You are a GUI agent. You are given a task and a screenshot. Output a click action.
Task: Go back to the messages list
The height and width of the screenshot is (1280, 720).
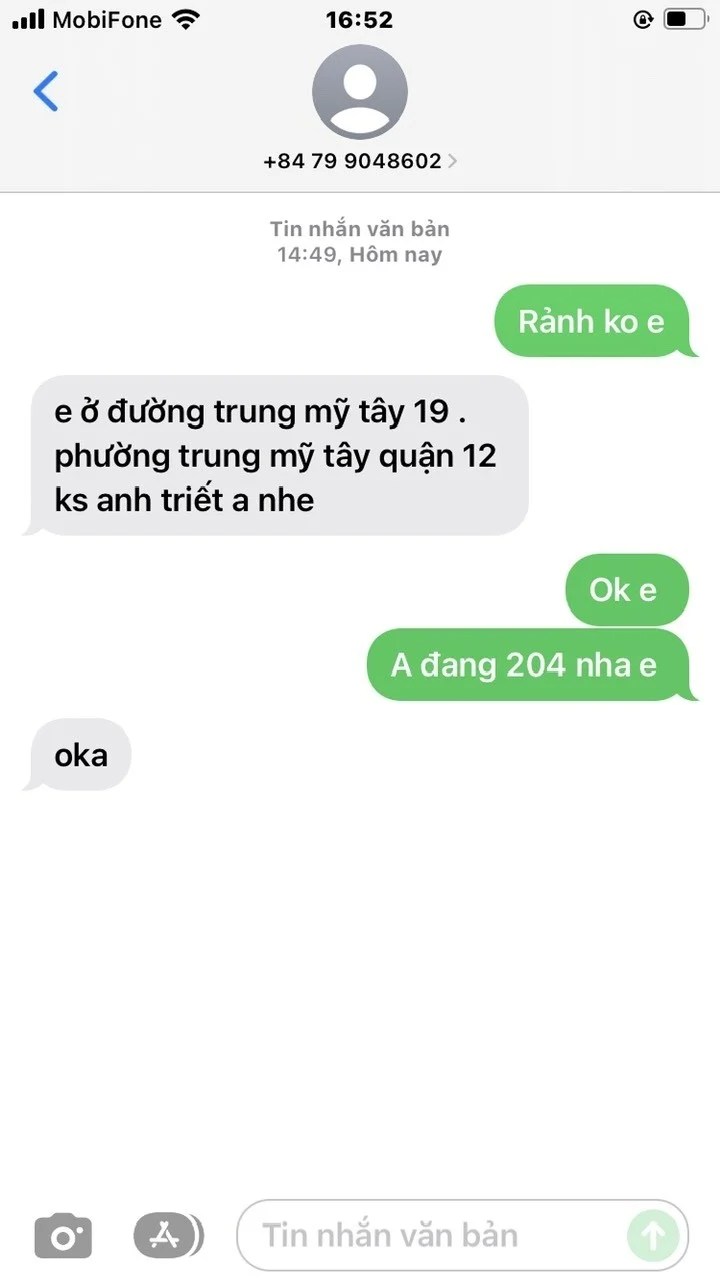pos(46,91)
